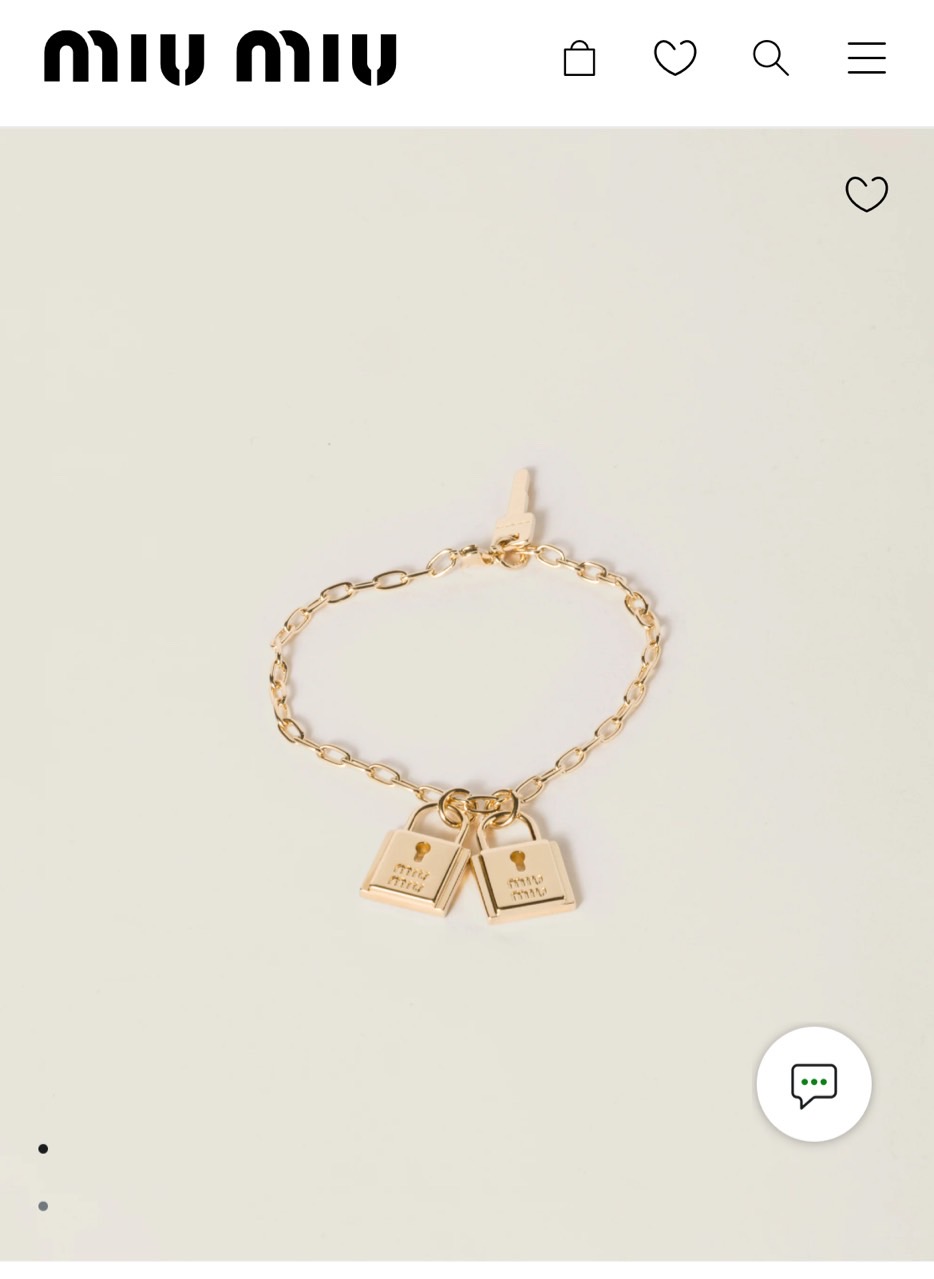Open the search icon
This screenshot has height=1279, width=934.
pos(770,58)
